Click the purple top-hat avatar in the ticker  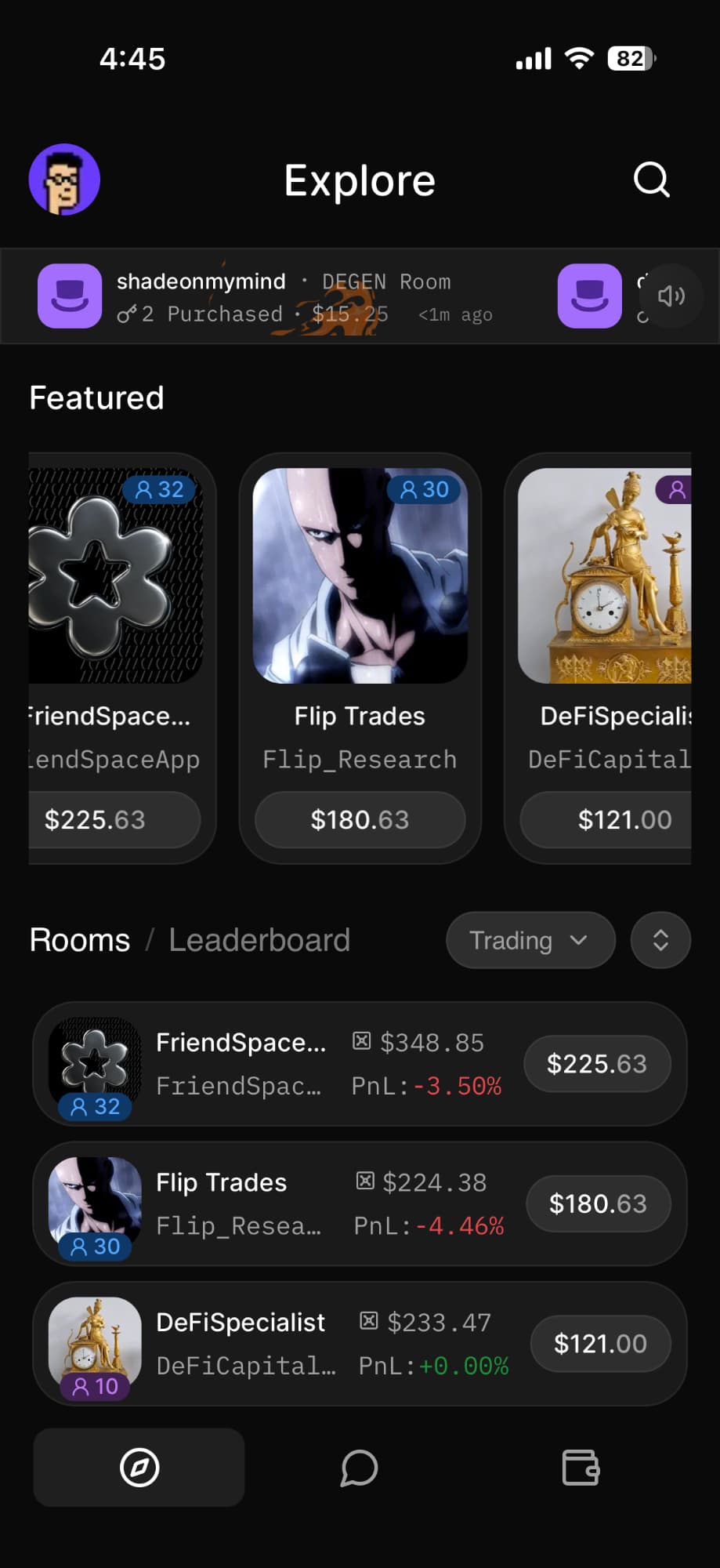(x=69, y=296)
